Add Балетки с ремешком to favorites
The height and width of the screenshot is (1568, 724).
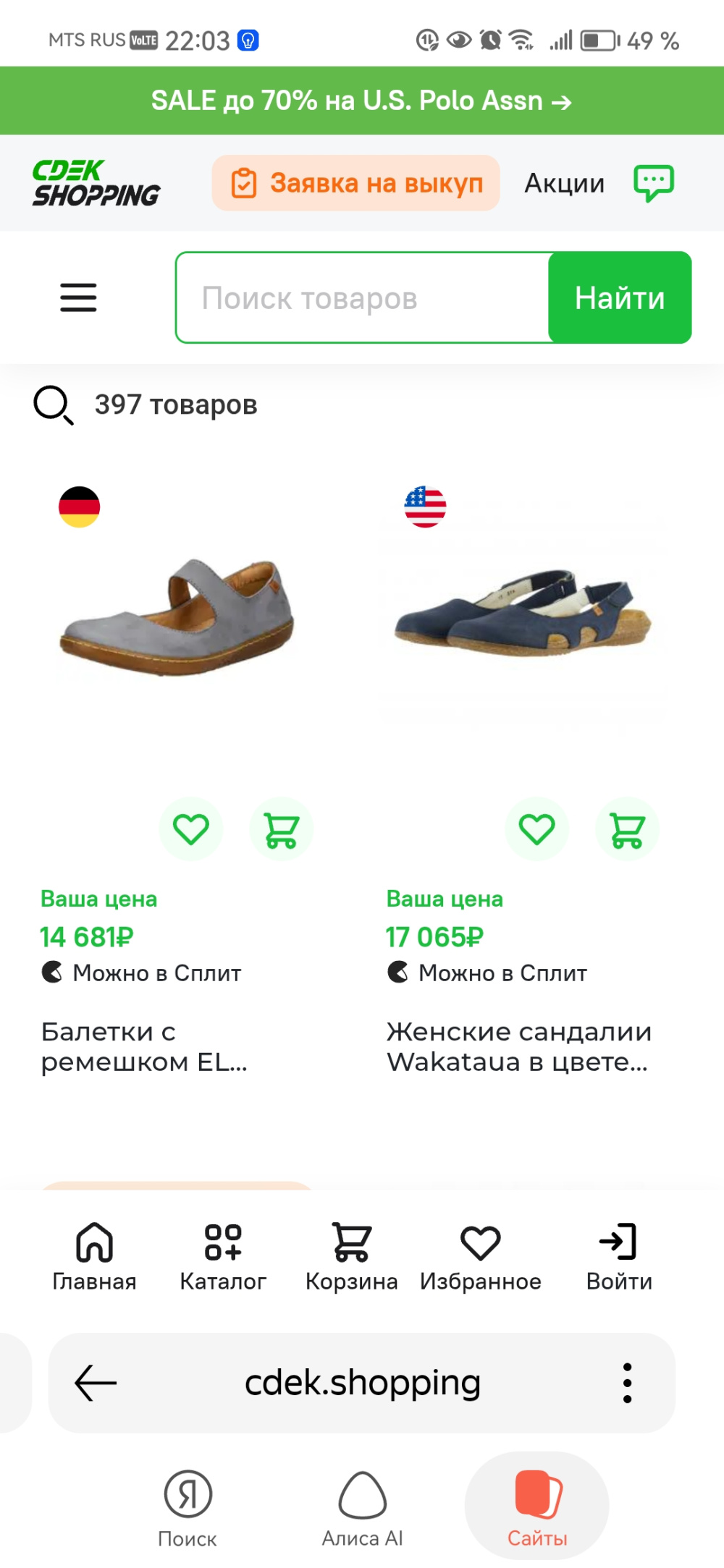pyautogui.click(x=191, y=829)
